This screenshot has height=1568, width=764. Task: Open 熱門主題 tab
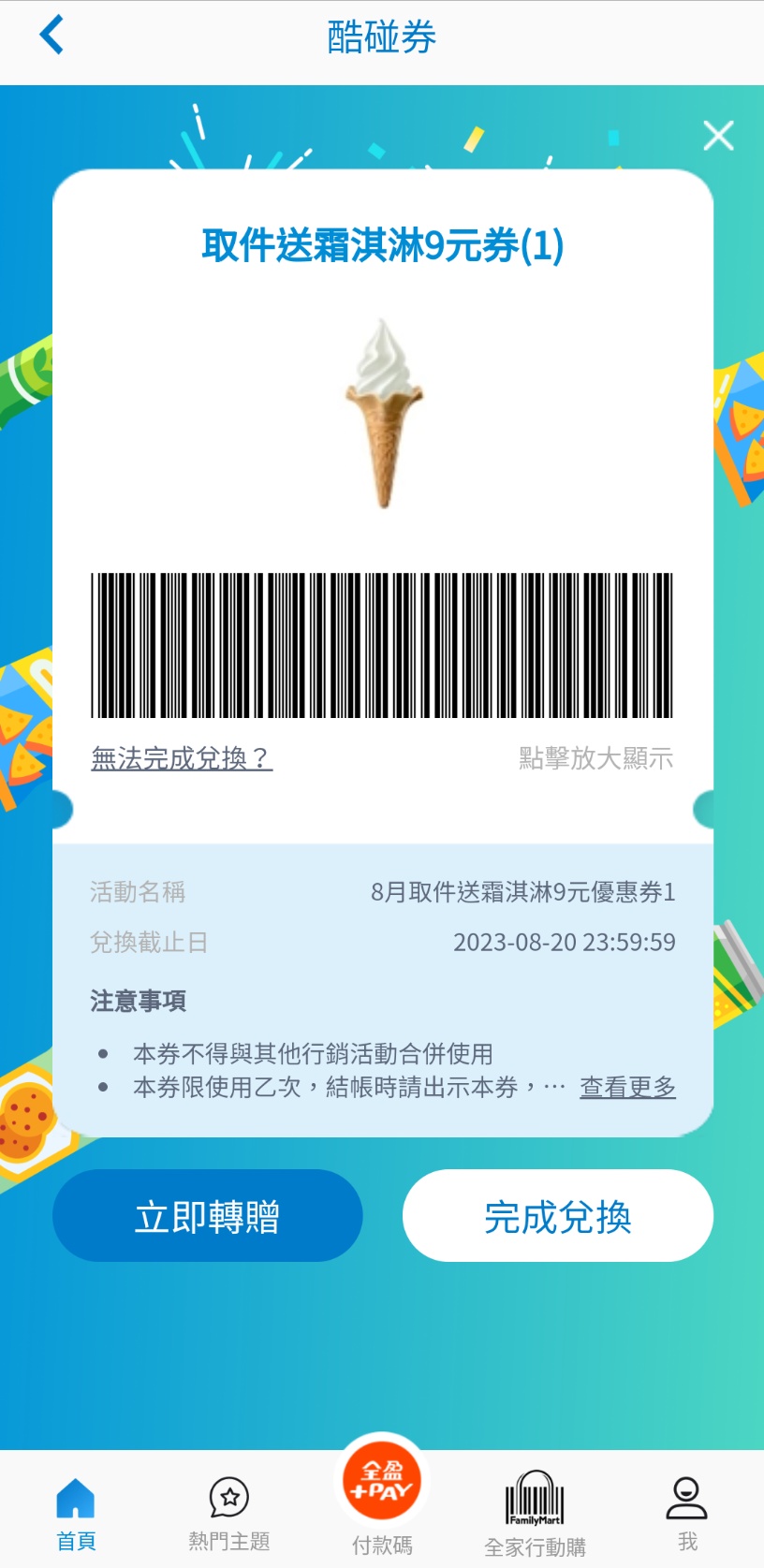point(228,1514)
